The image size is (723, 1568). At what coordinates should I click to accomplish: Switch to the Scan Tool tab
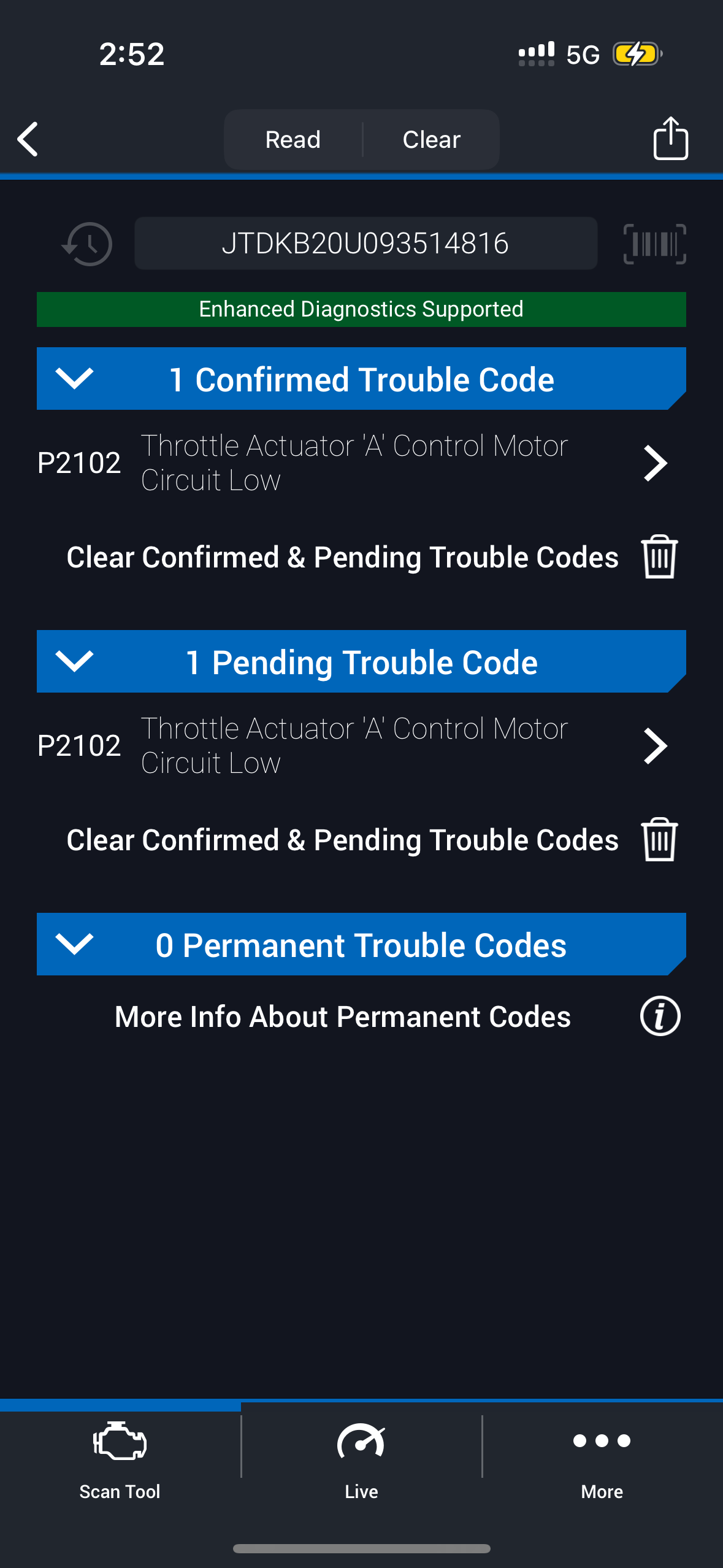(x=120, y=1460)
